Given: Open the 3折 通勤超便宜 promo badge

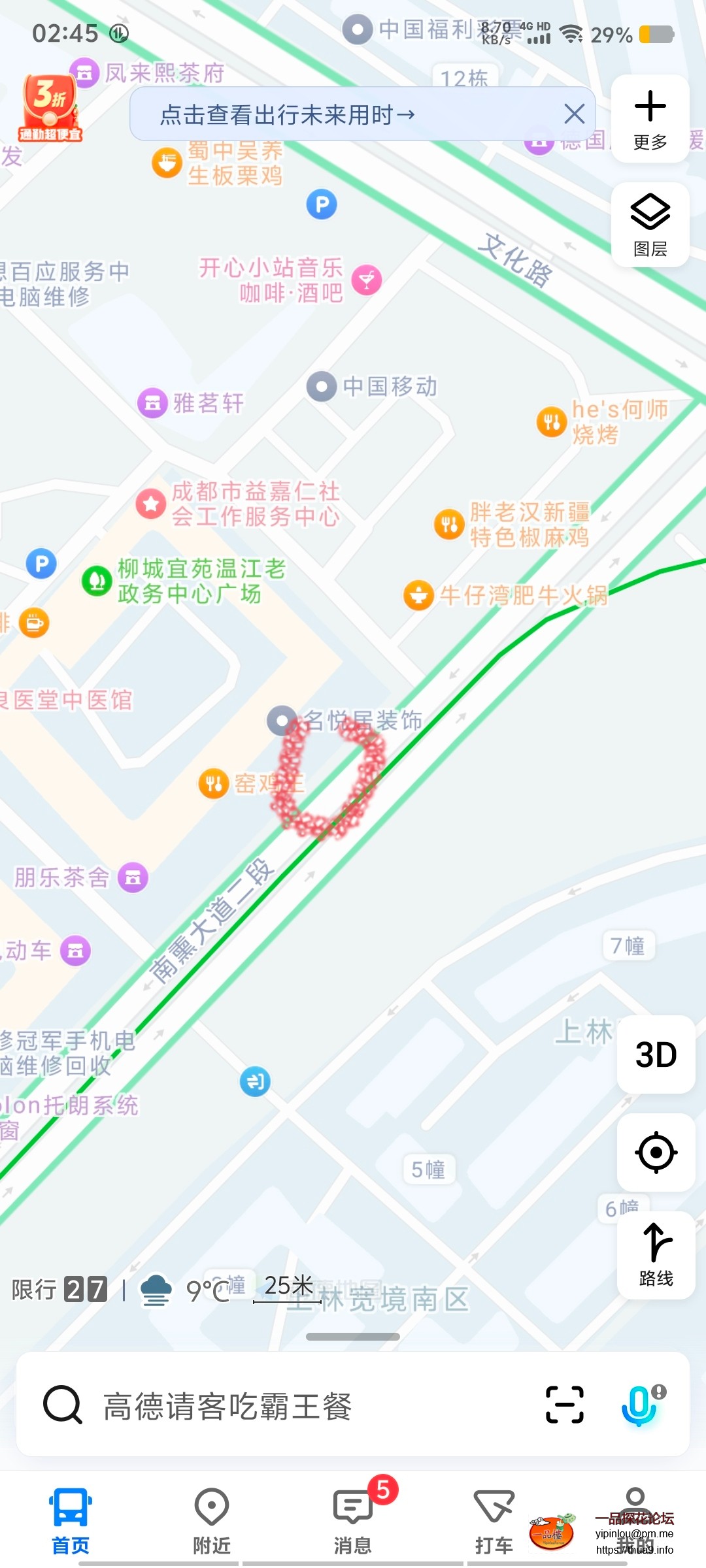Looking at the screenshot, I should pyautogui.click(x=50, y=107).
